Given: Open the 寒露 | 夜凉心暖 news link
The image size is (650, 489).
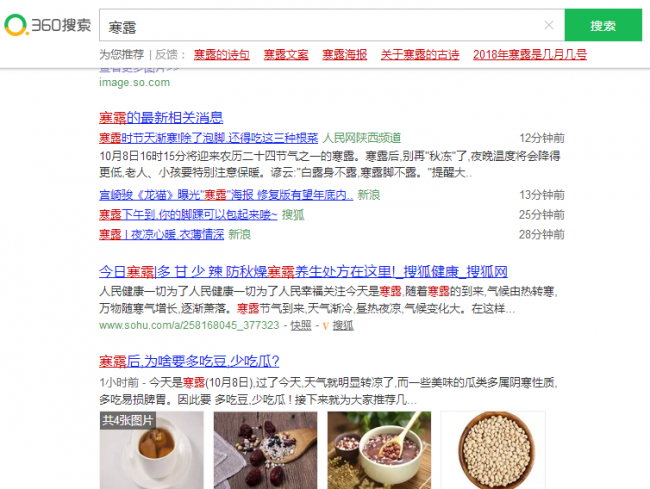Looking at the screenshot, I should 161,235.
